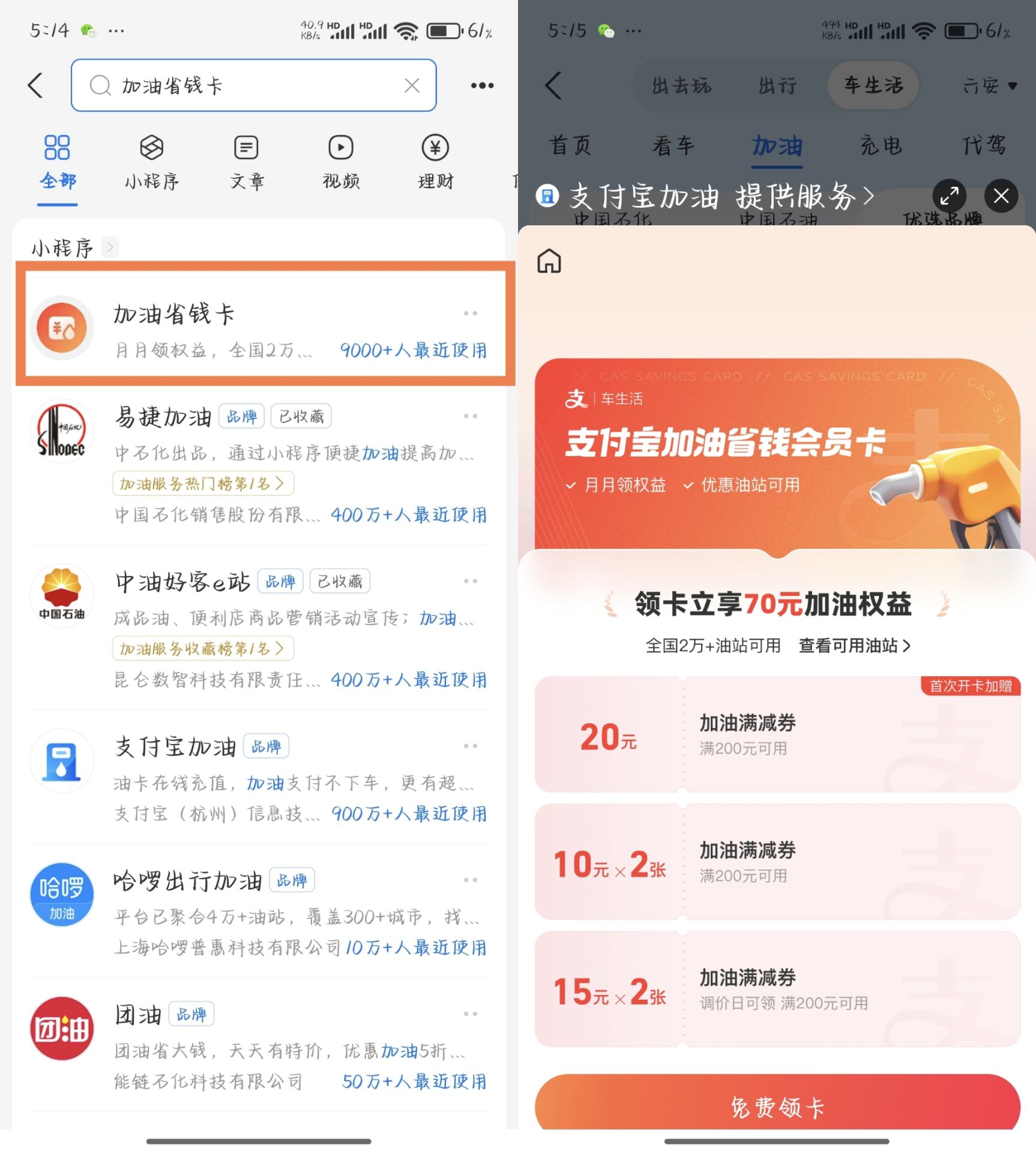1036x1153 pixels.
Task: View the 加油服务收藏榜第1名 ranking
Action: pos(202,649)
